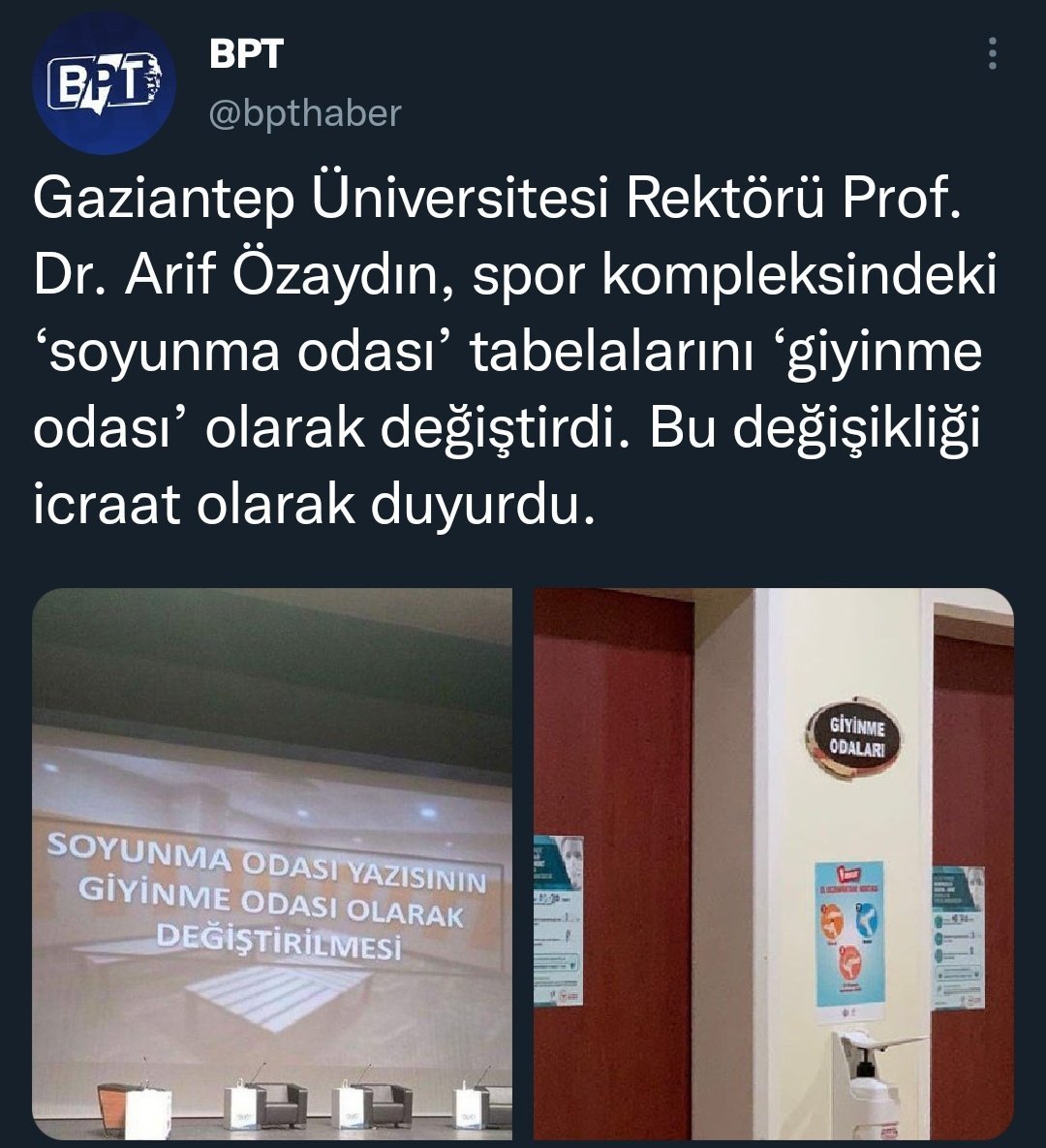
Task: Open the Giyinme Odaları door sign photo
Action: (x=773, y=863)
